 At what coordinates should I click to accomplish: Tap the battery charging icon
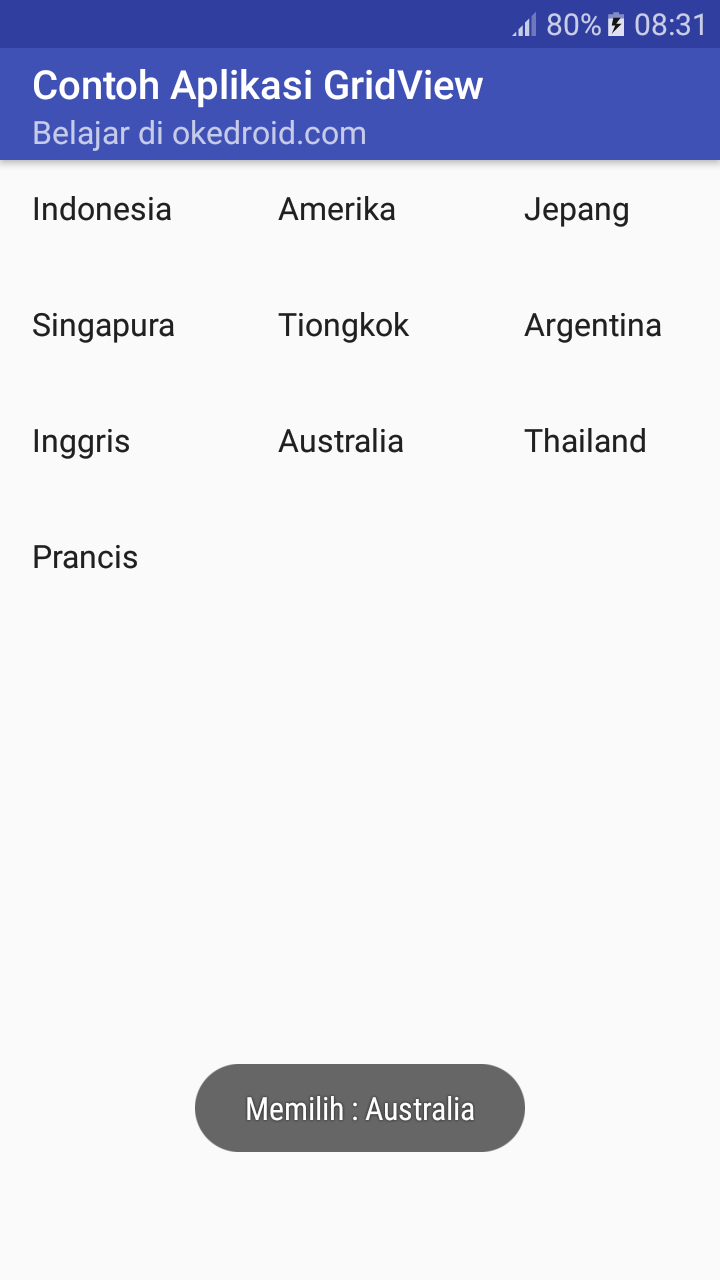(x=612, y=23)
